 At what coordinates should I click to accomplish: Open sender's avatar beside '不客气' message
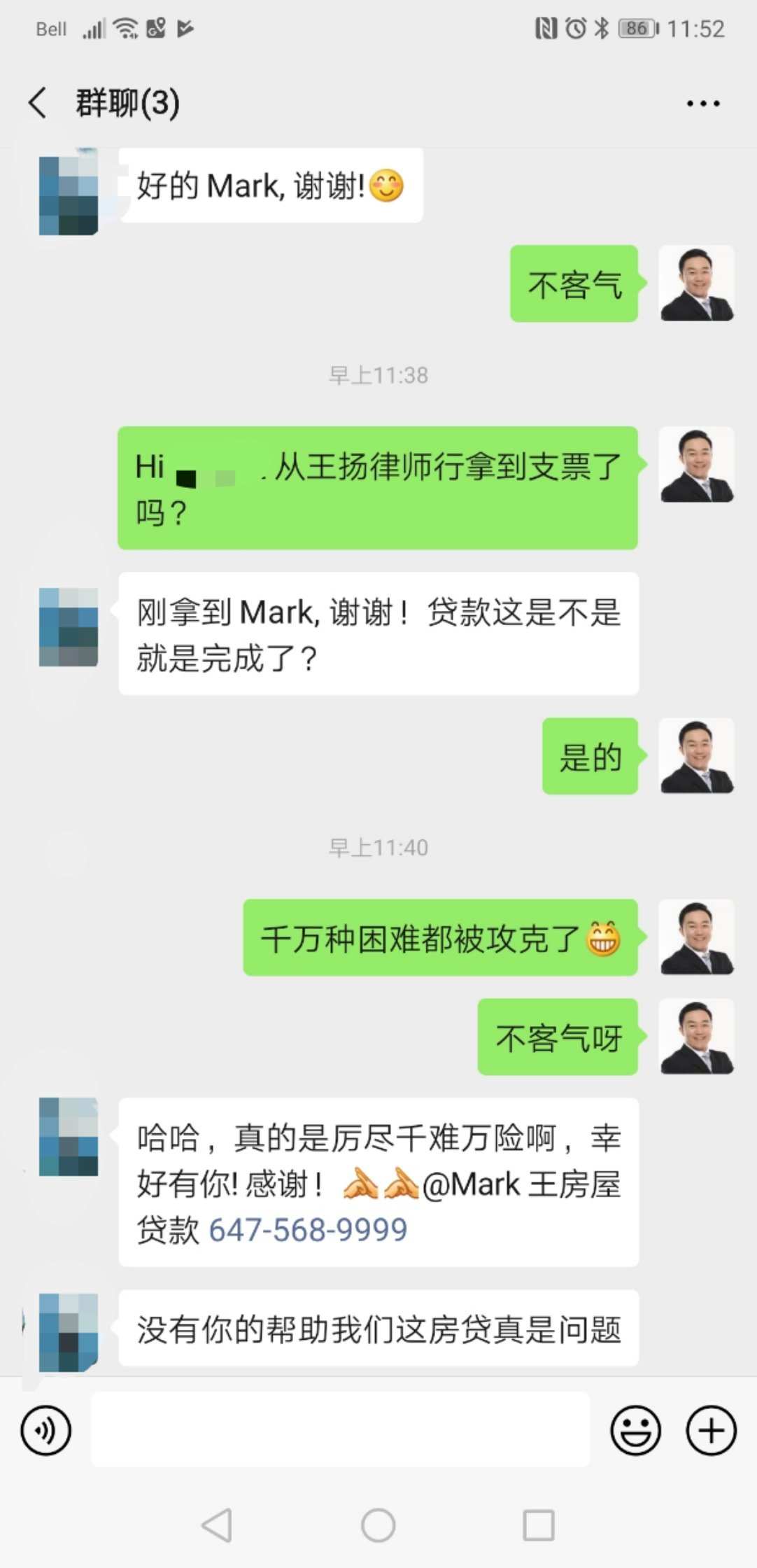[697, 283]
